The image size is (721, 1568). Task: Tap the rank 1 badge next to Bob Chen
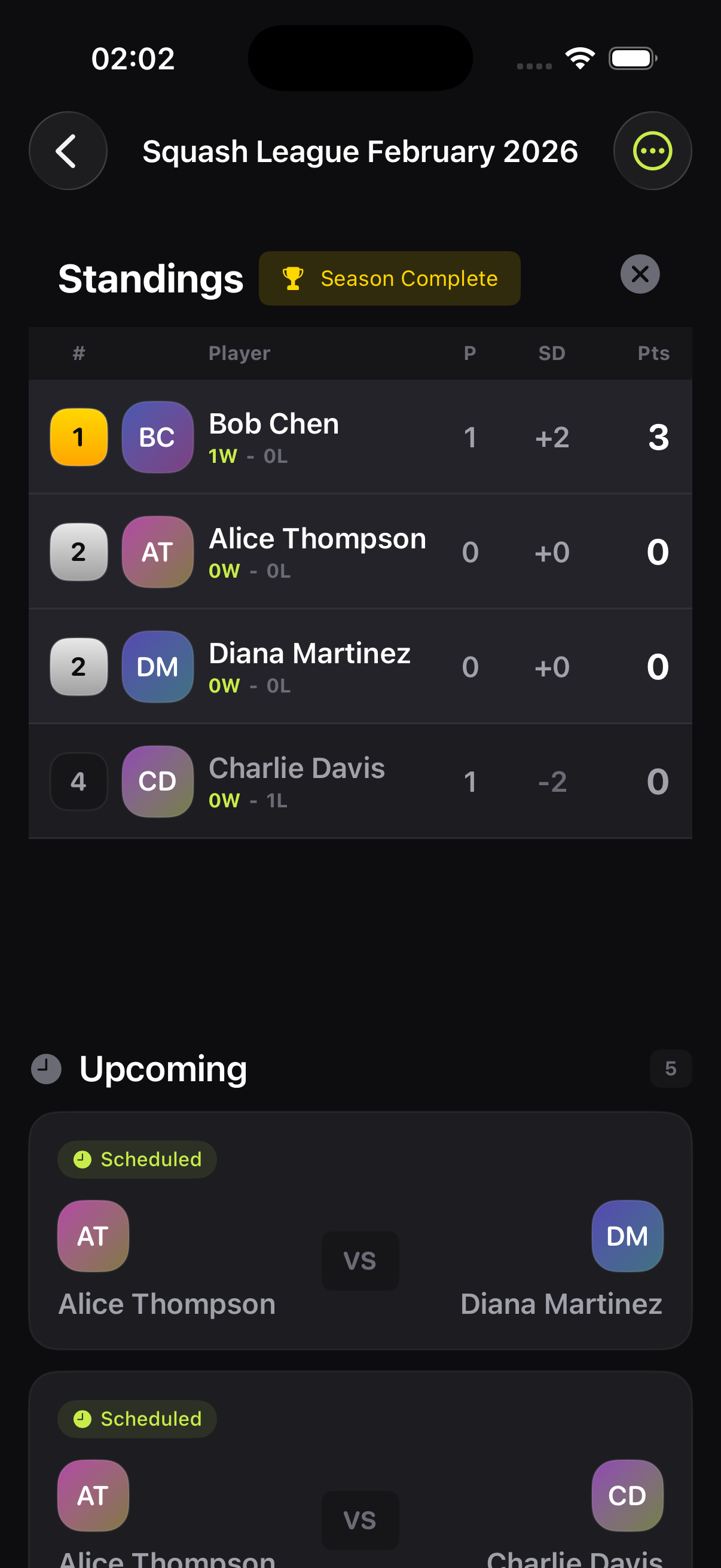tap(78, 437)
